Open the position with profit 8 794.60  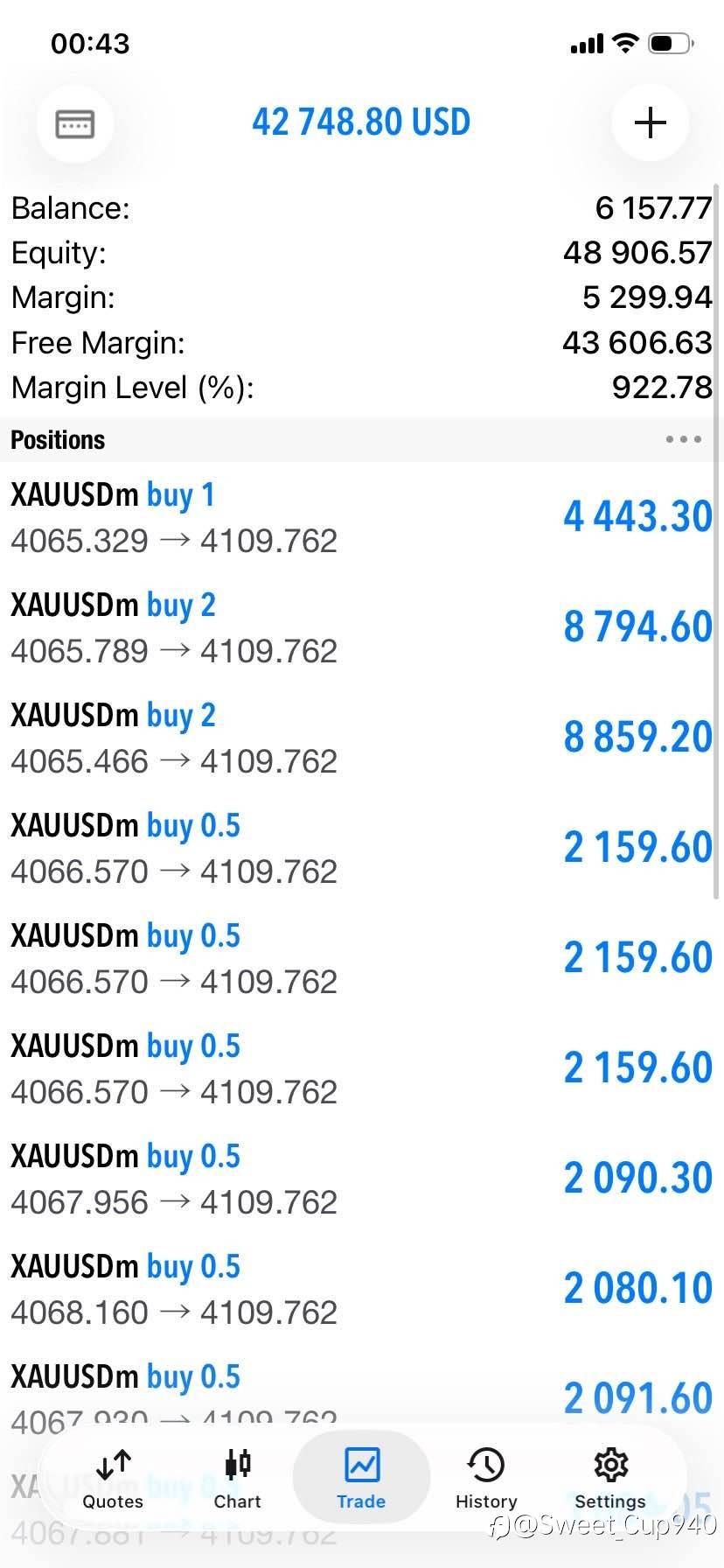pos(362,627)
